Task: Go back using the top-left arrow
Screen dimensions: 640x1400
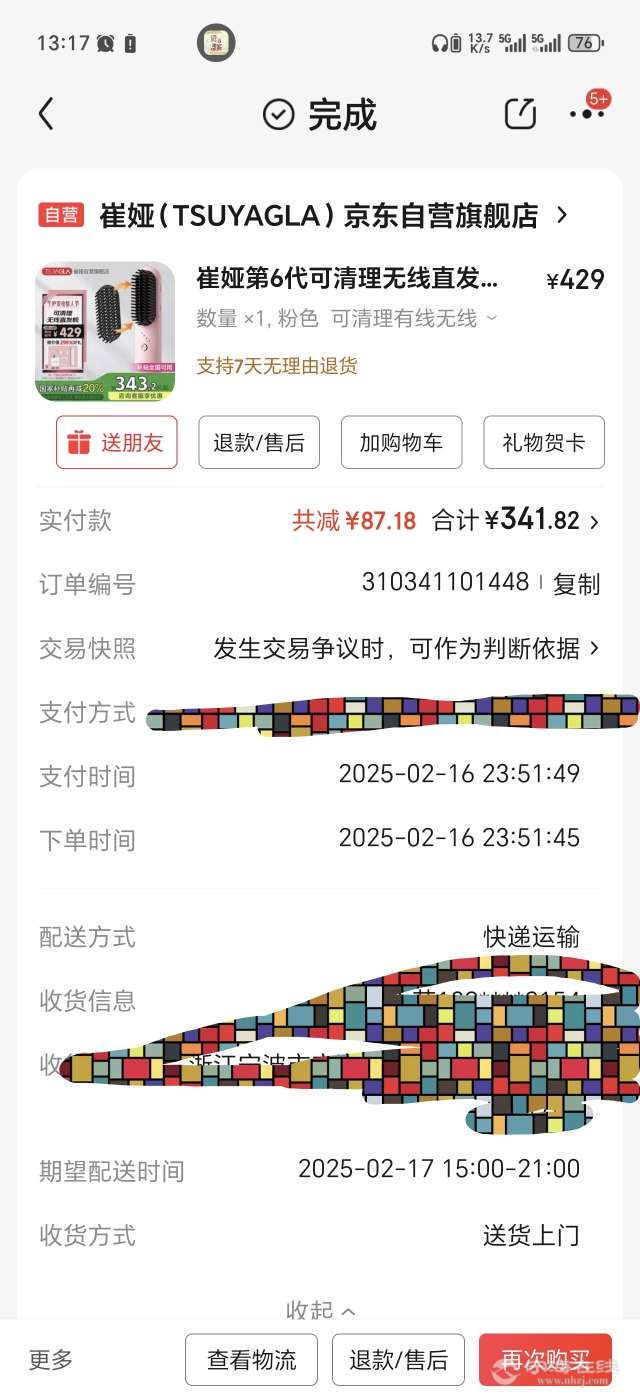Action: 46,114
